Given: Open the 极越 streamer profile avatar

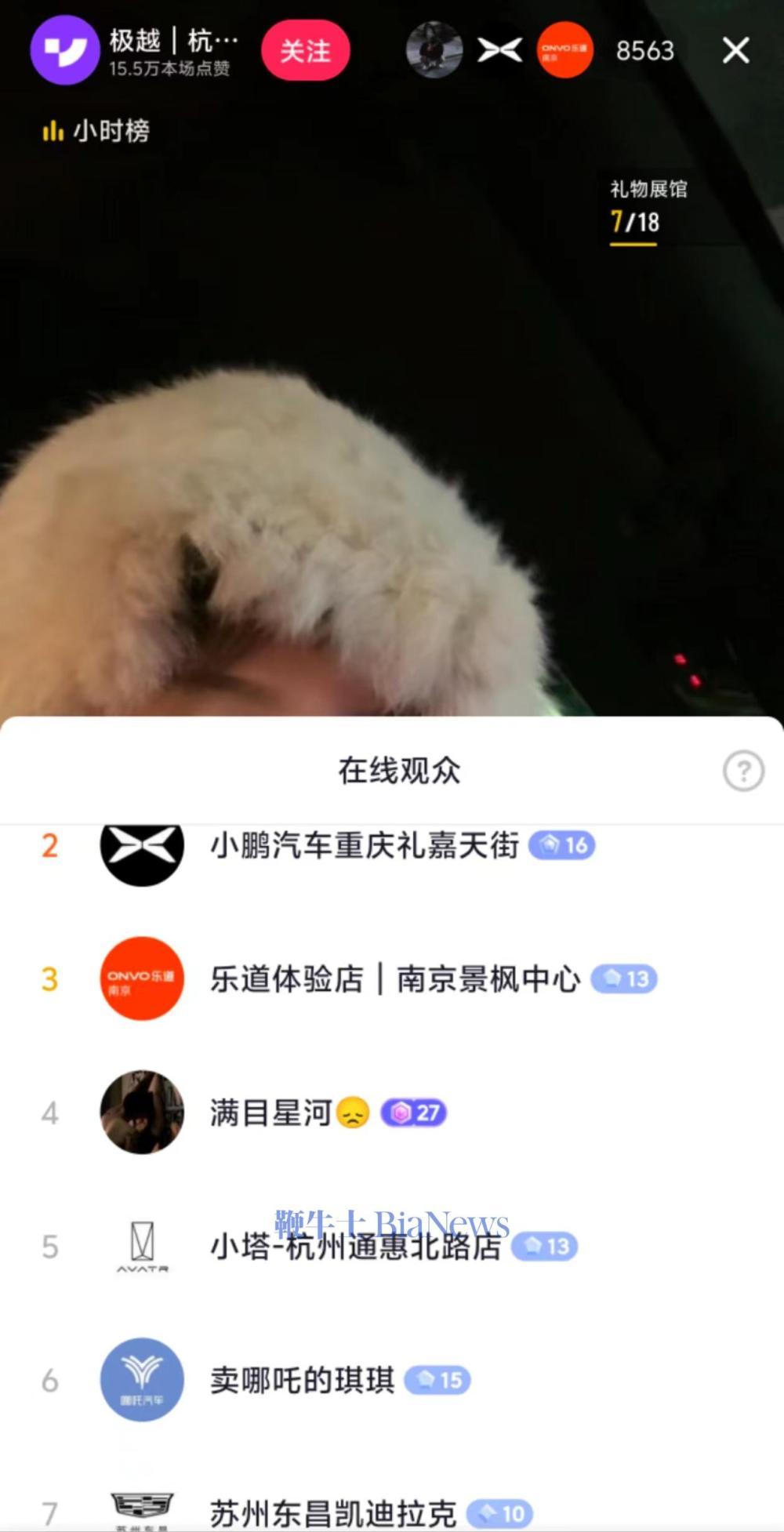Looking at the screenshot, I should tap(64, 51).
